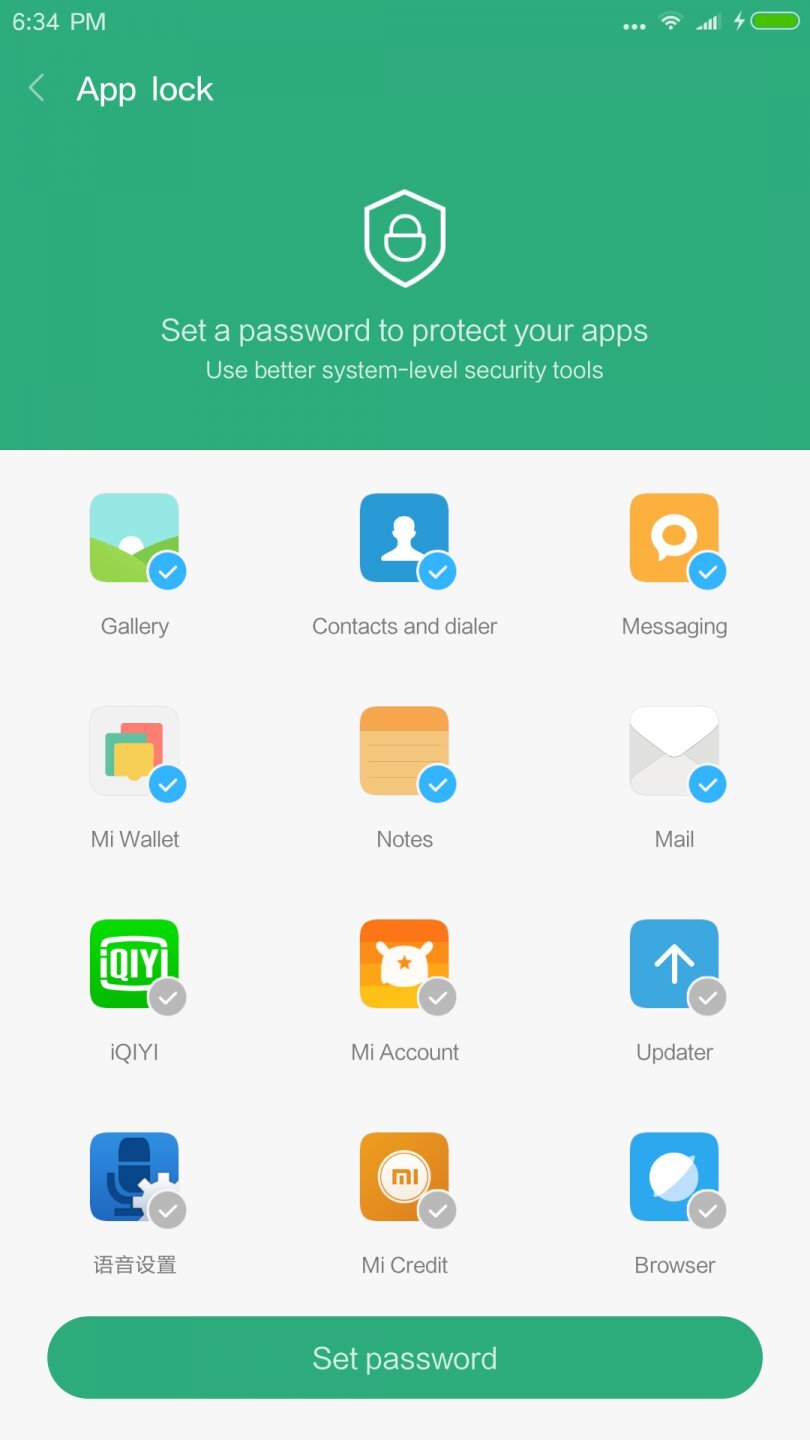Disable the lock checkmark on Notes

[x=439, y=784]
